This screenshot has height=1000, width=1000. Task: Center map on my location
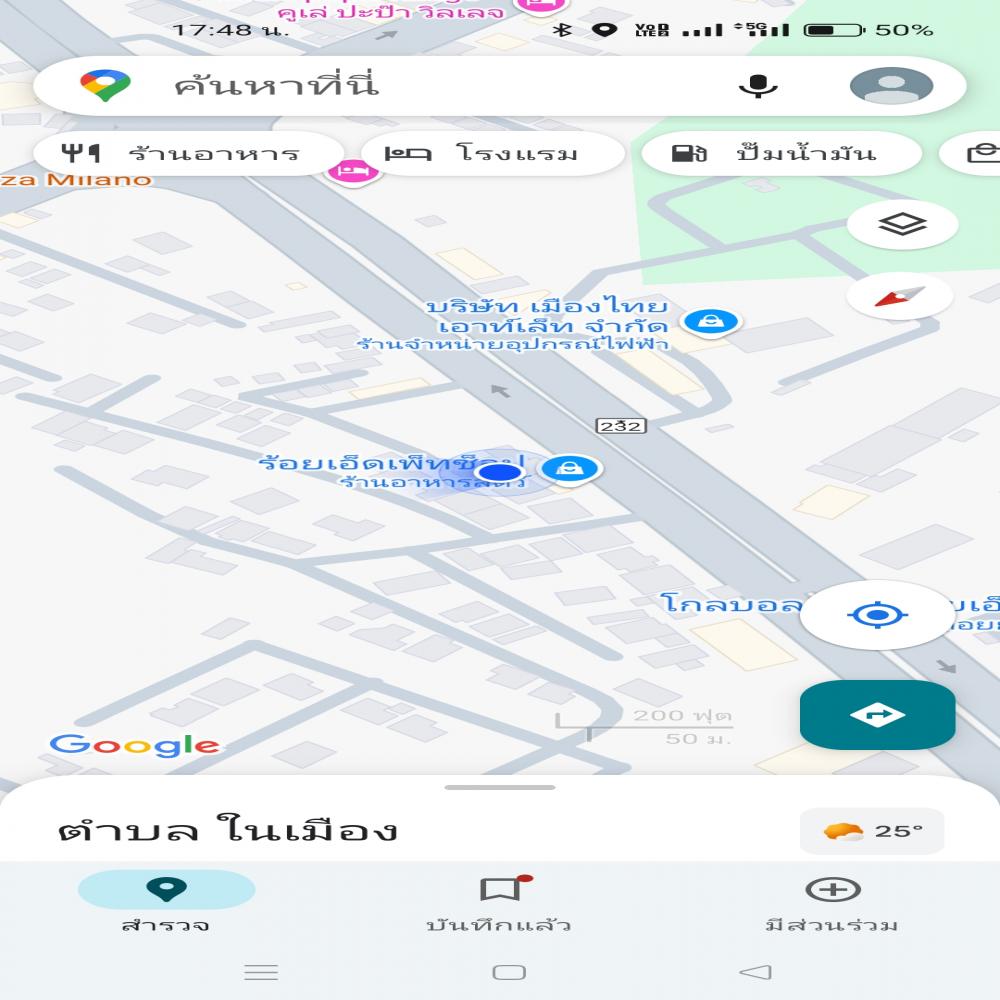[x=876, y=614]
